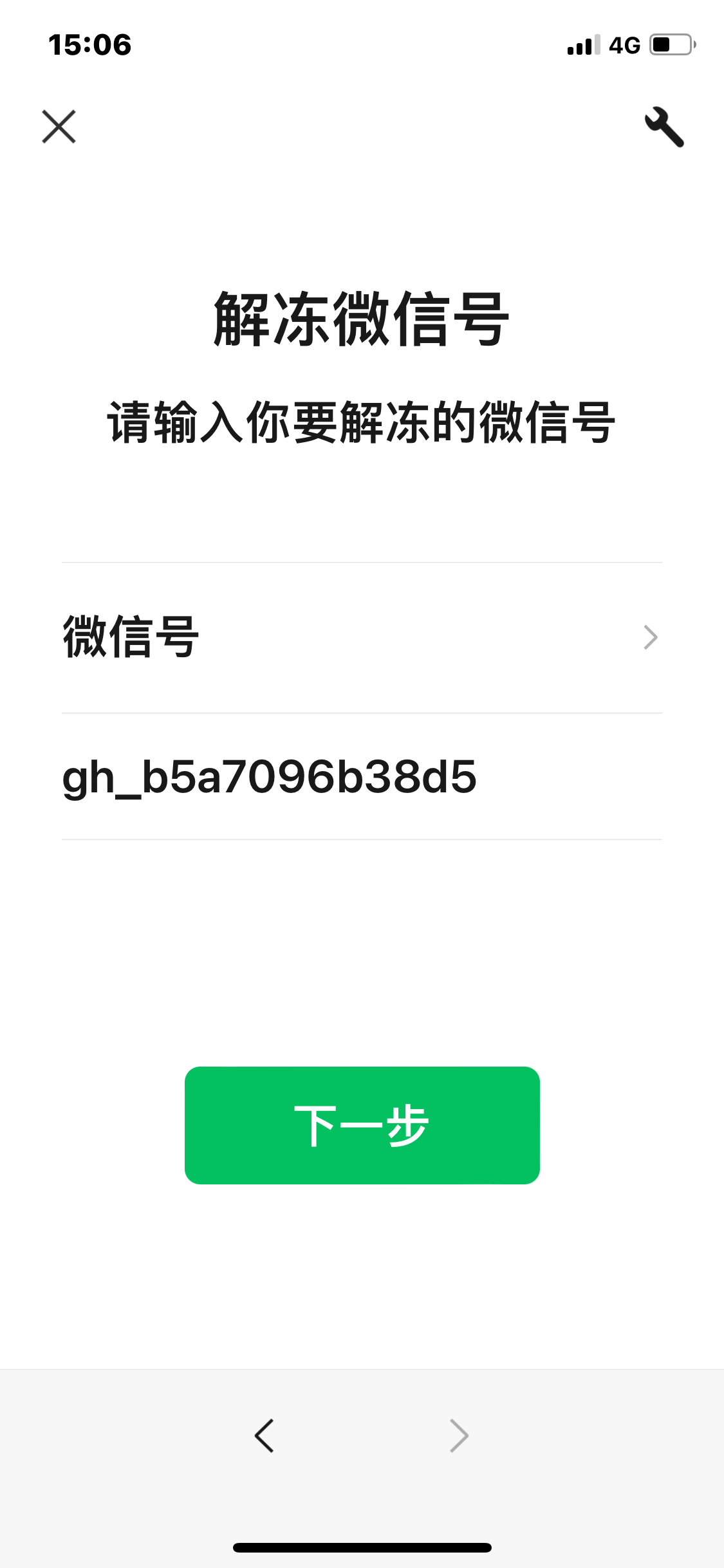Image resolution: width=724 pixels, height=1568 pixels.
Task: Expand the 微信号 account type selector
Action: [362, 637]
